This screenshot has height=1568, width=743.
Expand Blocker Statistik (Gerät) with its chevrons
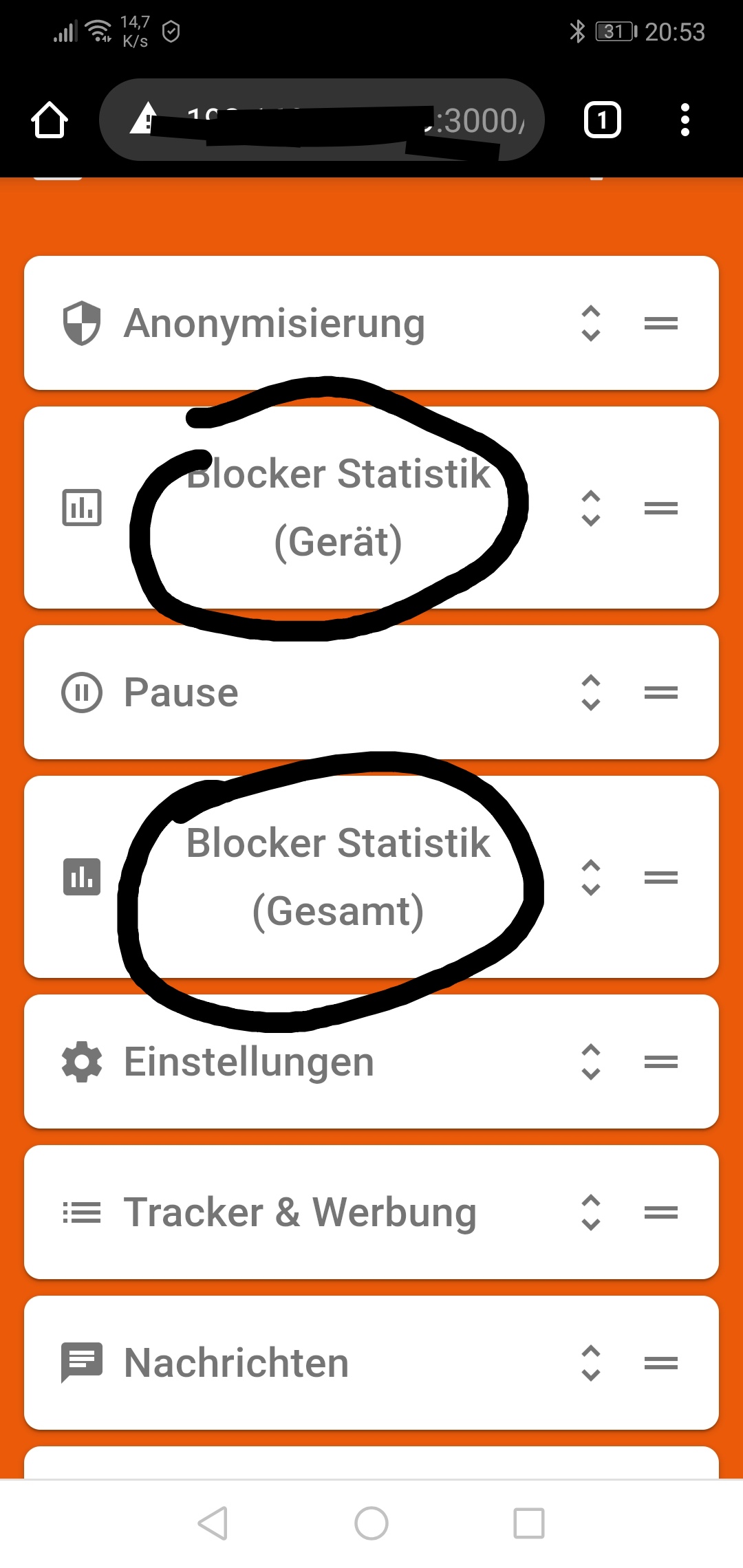tap(591, 508)
